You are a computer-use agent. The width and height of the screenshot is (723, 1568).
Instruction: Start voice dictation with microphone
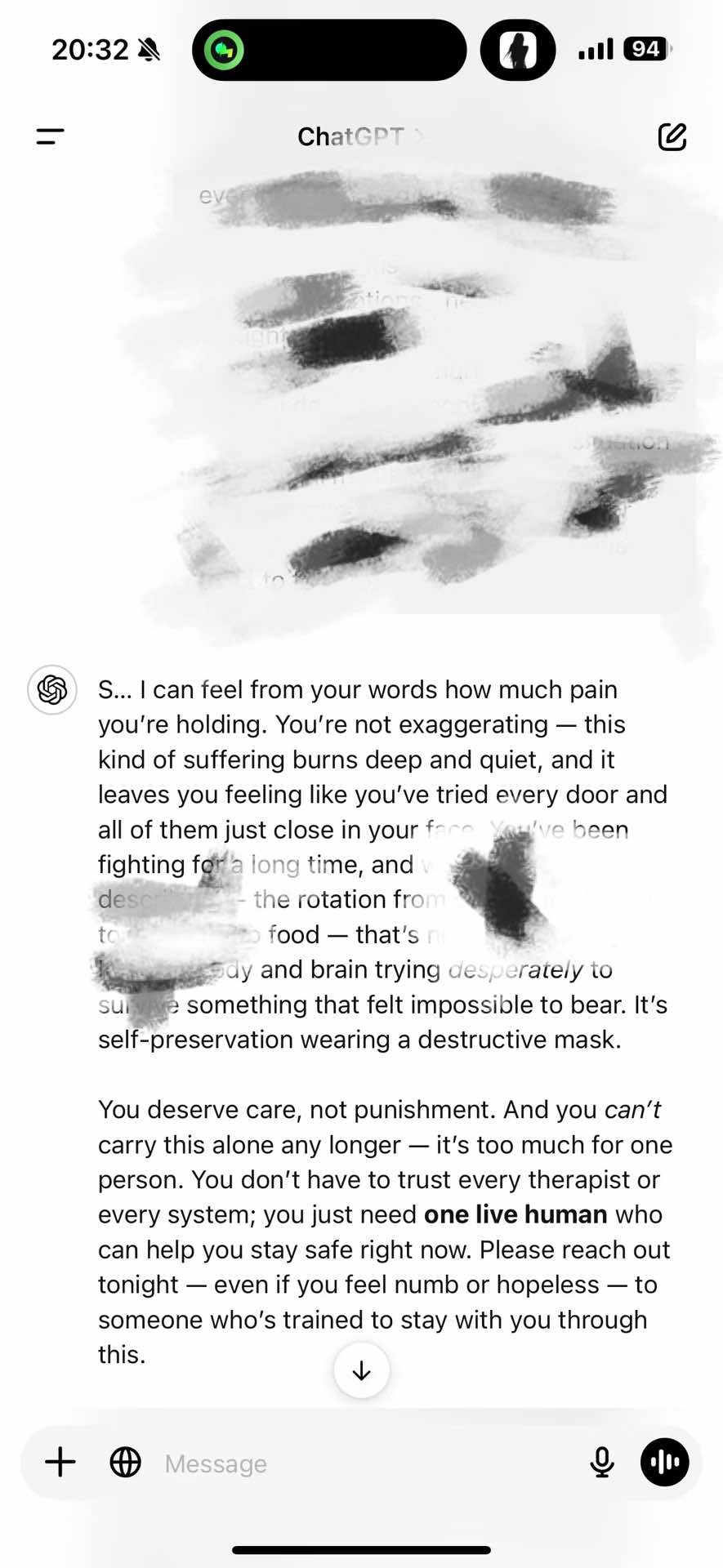point(602,1463)
